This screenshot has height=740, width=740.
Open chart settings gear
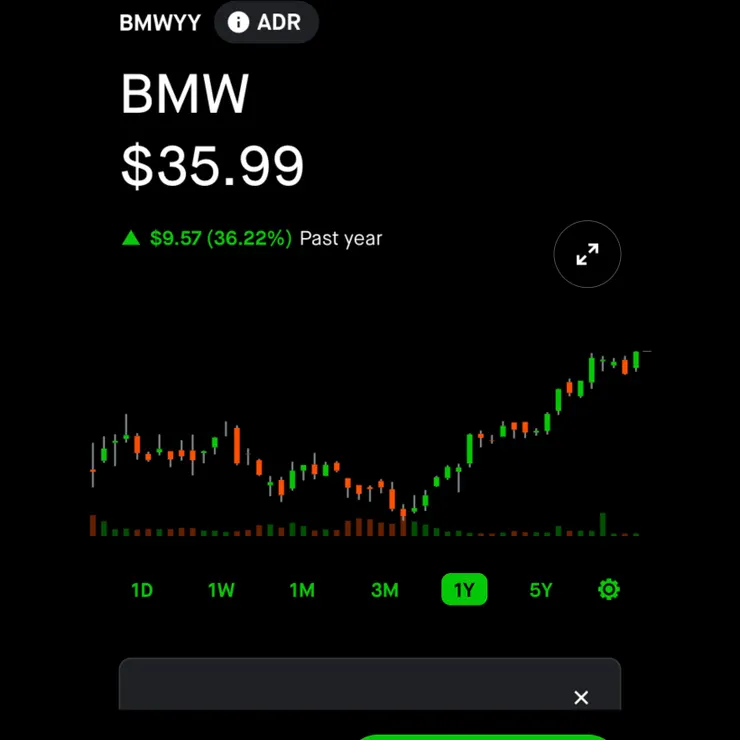pyautogui.click(x=608, y=590)
